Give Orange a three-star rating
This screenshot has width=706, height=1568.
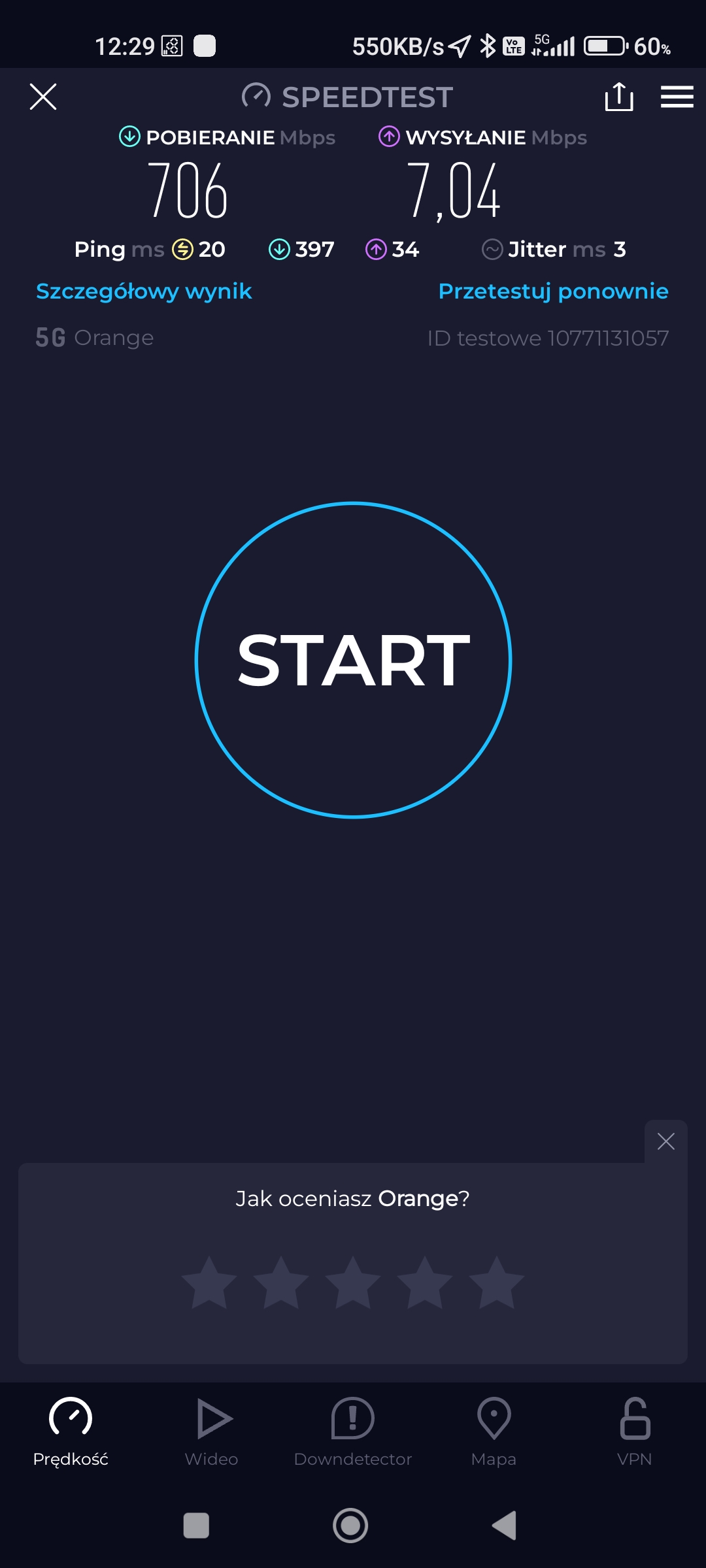tap(353, 1282)
